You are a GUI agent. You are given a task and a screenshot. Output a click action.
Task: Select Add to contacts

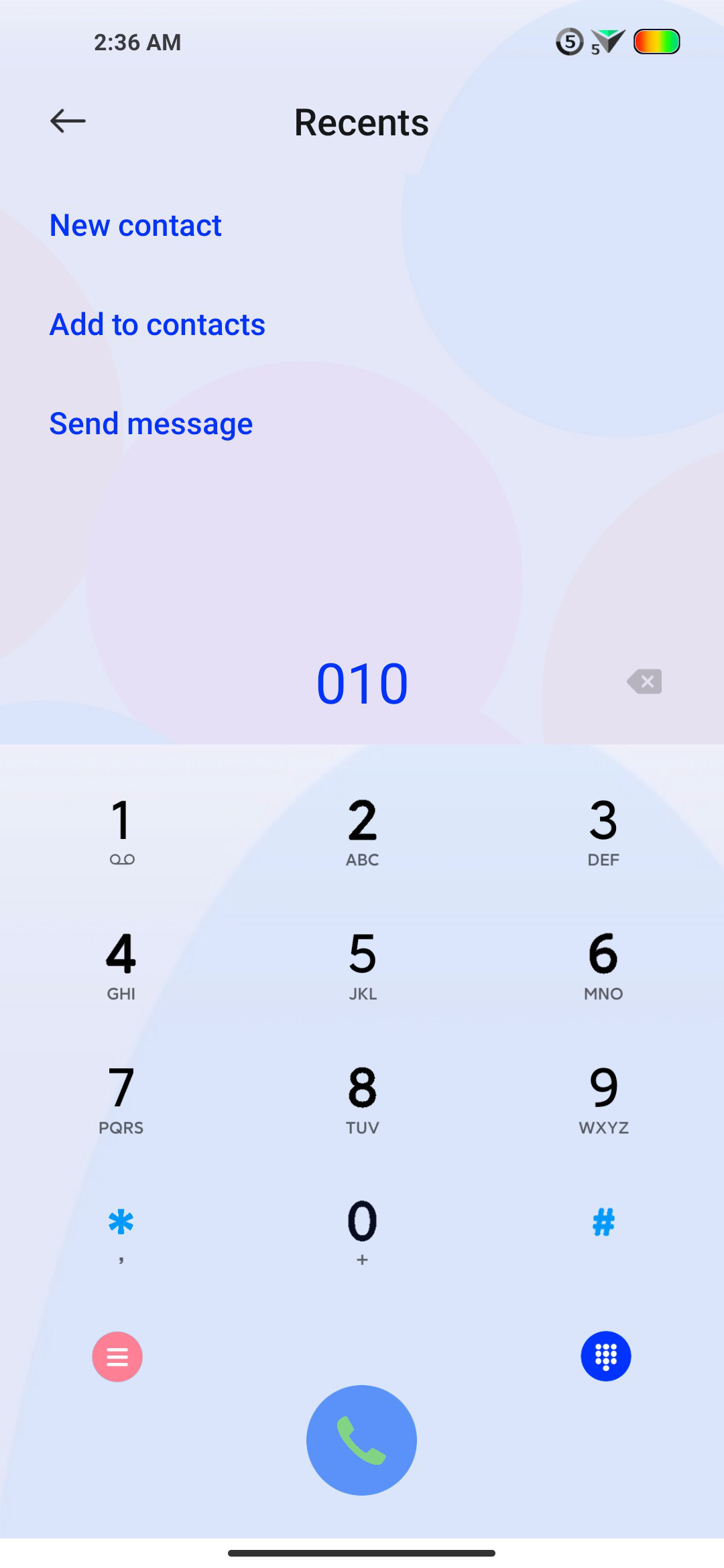coord(158,325)
